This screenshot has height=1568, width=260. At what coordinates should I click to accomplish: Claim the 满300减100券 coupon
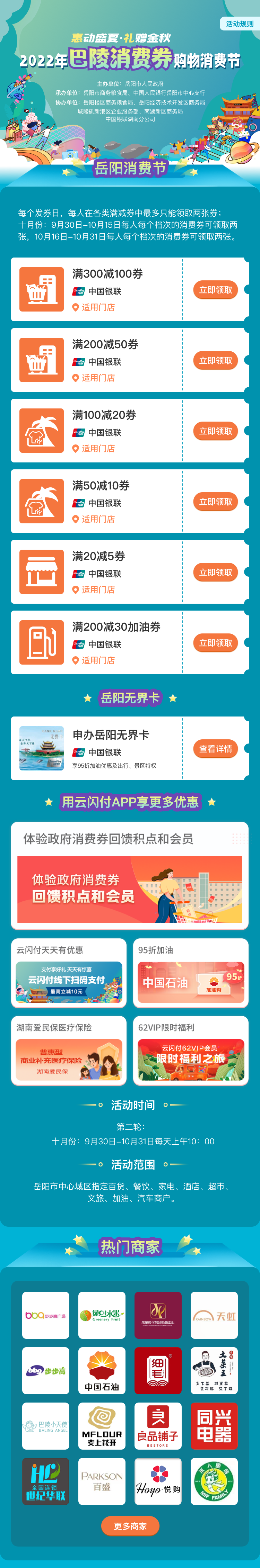(x=215, y=290)
